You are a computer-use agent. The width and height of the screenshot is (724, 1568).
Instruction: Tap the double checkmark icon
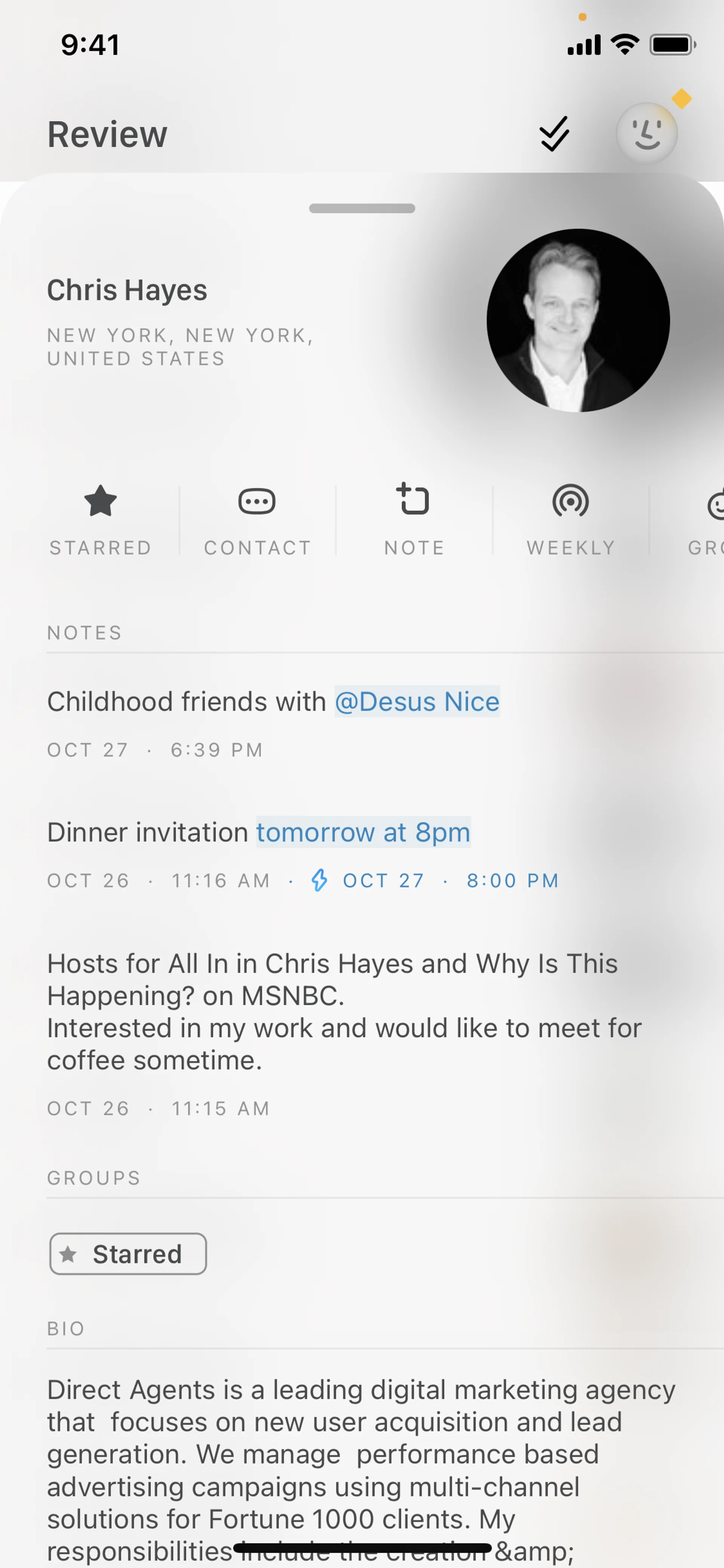pos(554,133)
